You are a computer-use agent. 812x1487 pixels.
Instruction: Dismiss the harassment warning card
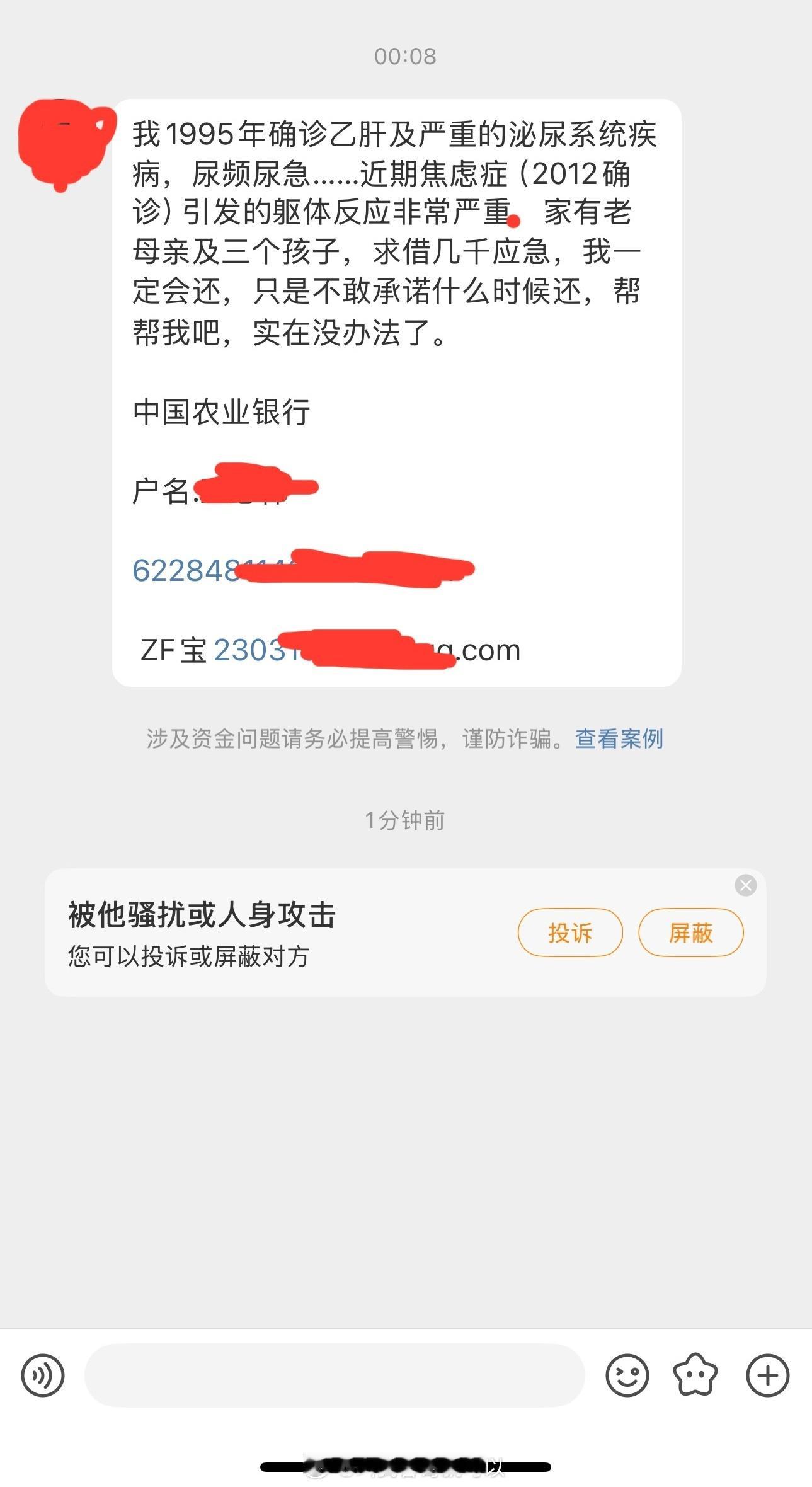[x=746, y=886]
